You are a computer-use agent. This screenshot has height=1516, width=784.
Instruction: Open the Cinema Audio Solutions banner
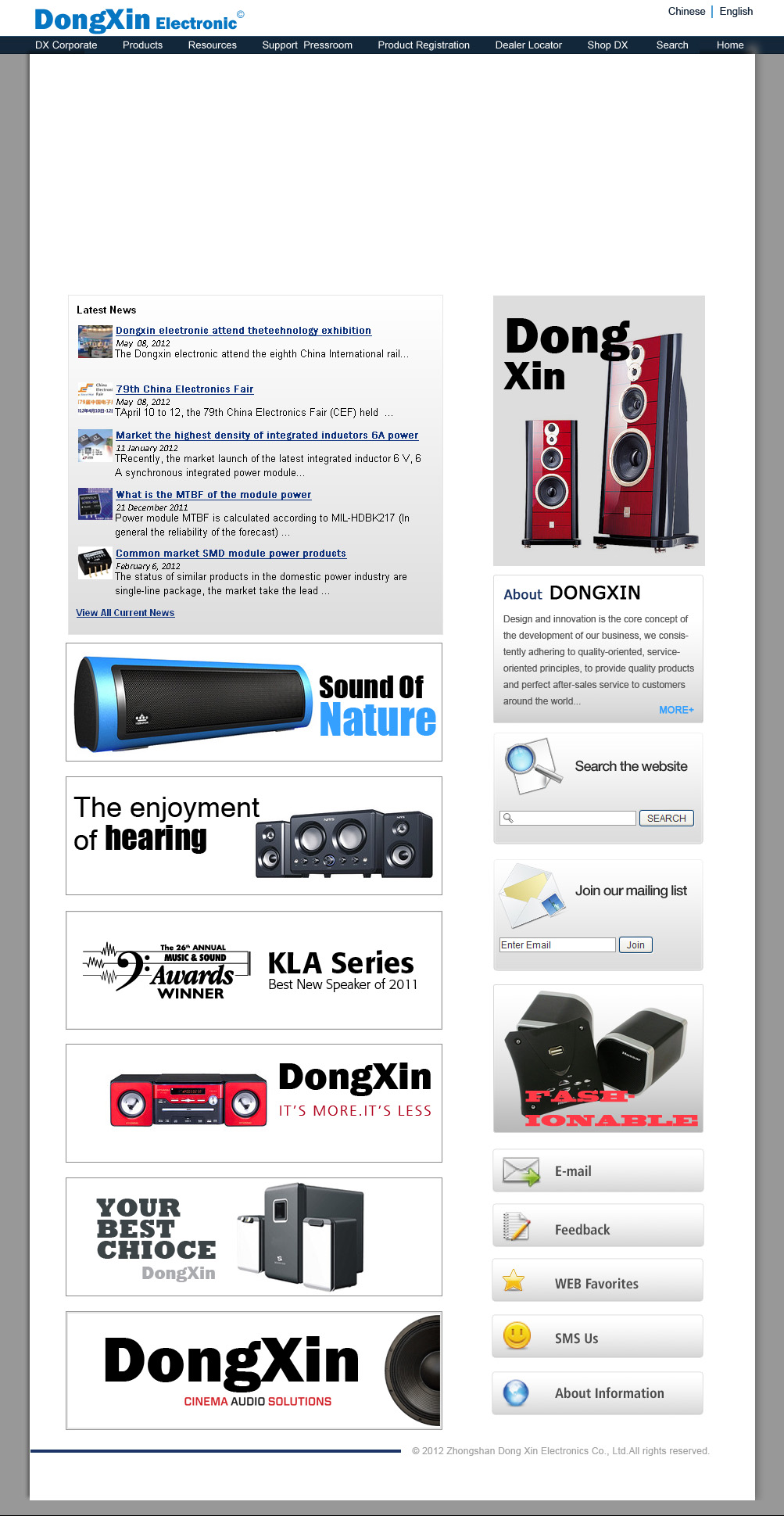[x=254, y=1371]
